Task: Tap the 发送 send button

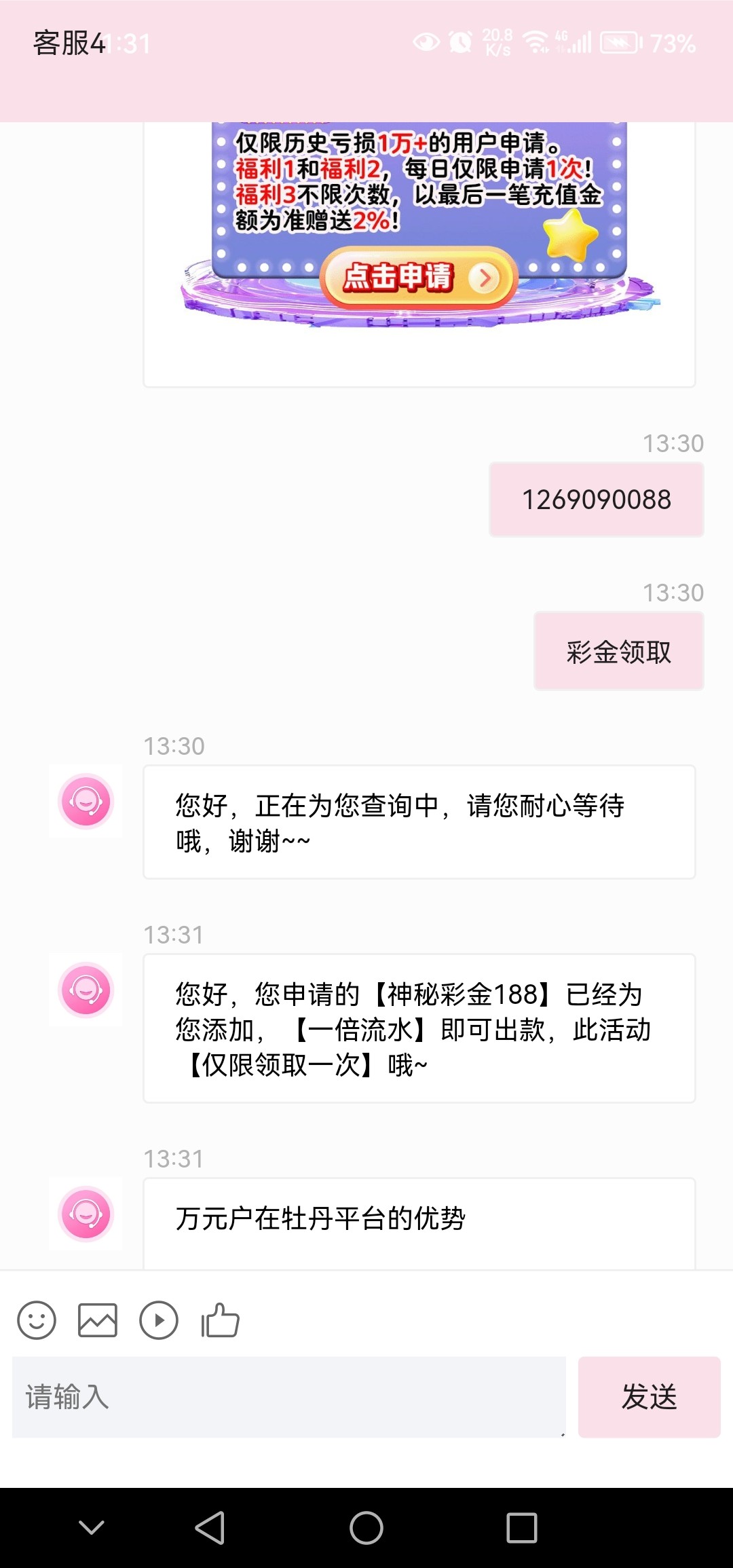Action: (x=649, y=1397)
